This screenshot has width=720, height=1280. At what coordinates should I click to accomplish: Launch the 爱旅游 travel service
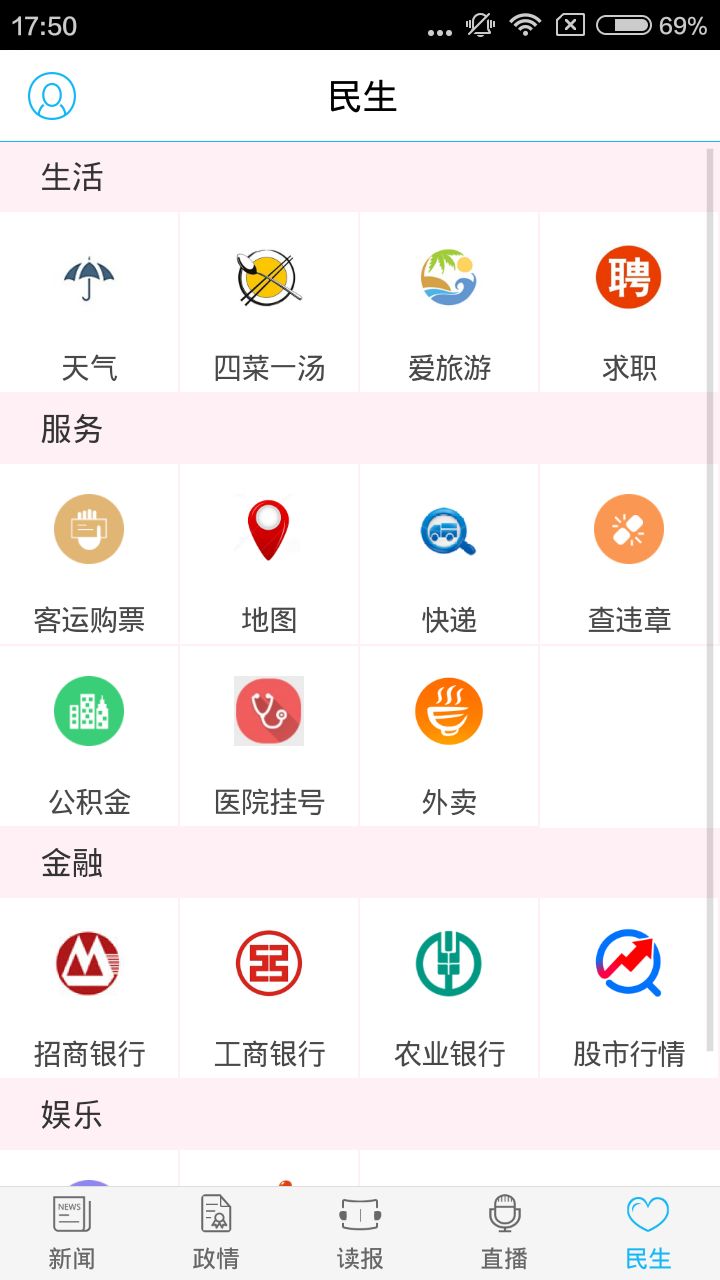449,302
